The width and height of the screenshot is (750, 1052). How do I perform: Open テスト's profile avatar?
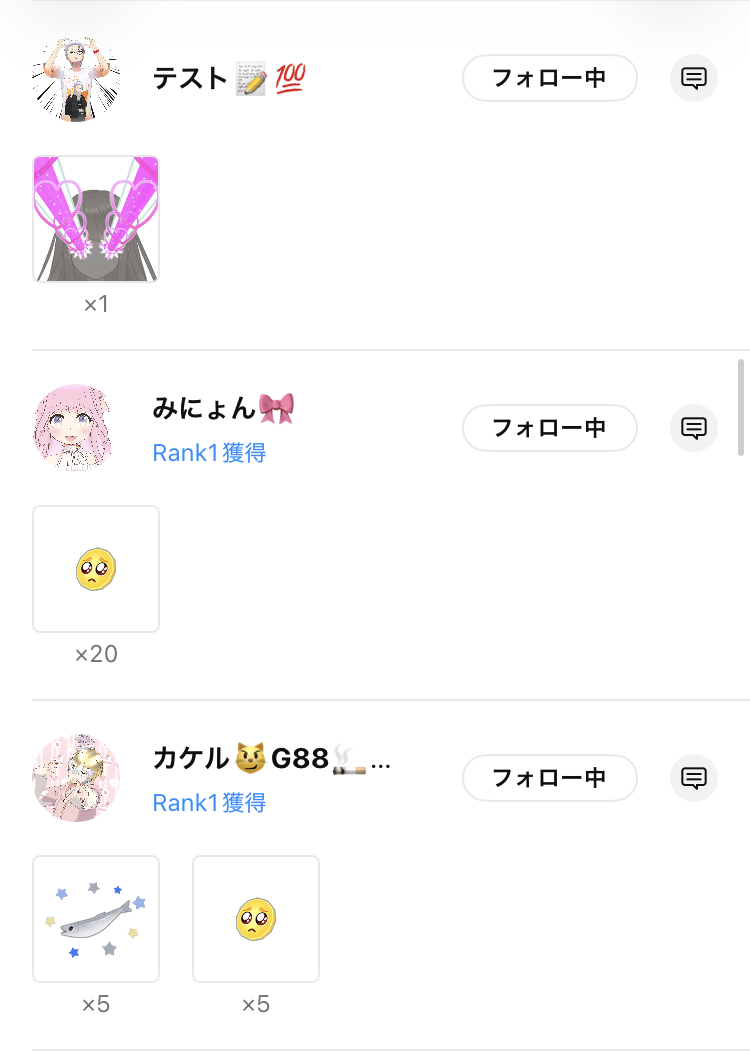(x=76, y=78)
